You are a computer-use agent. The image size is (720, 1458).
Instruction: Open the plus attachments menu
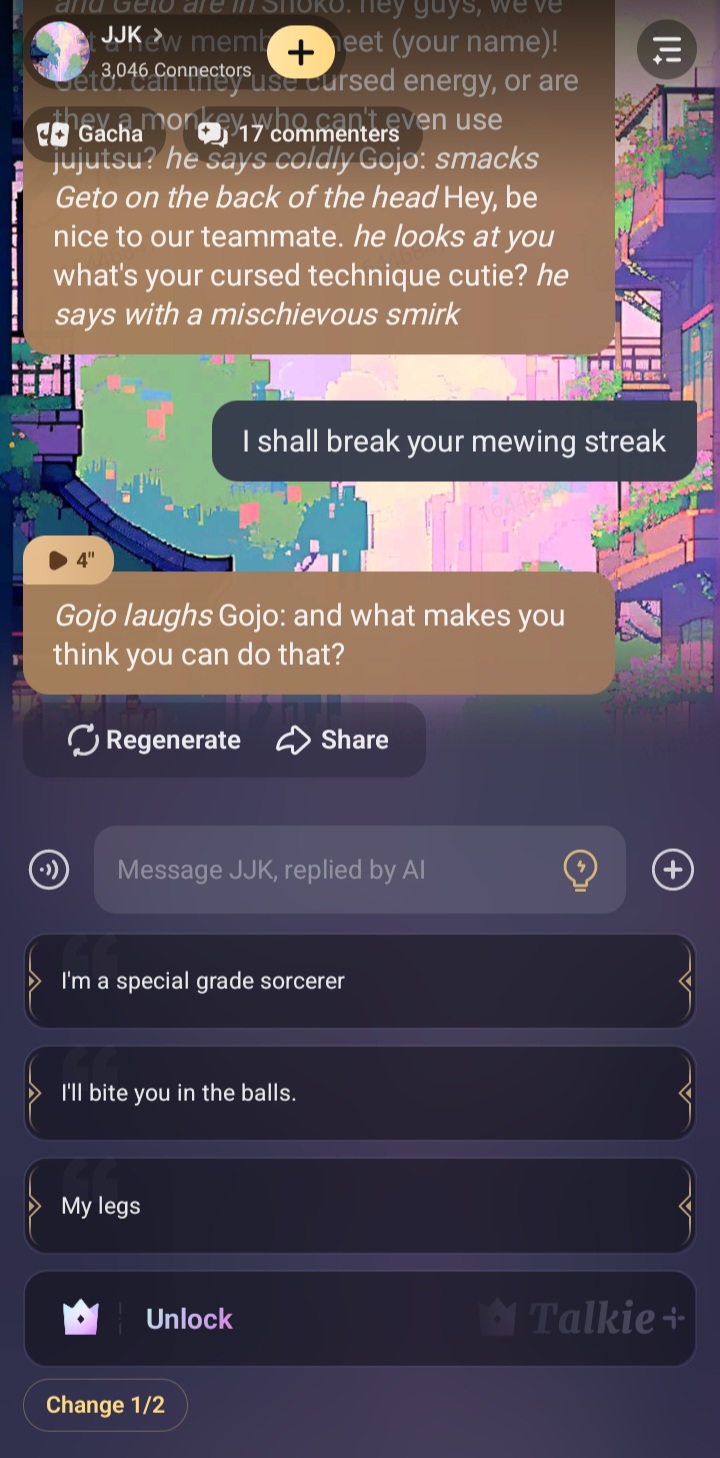coord(672,869)
